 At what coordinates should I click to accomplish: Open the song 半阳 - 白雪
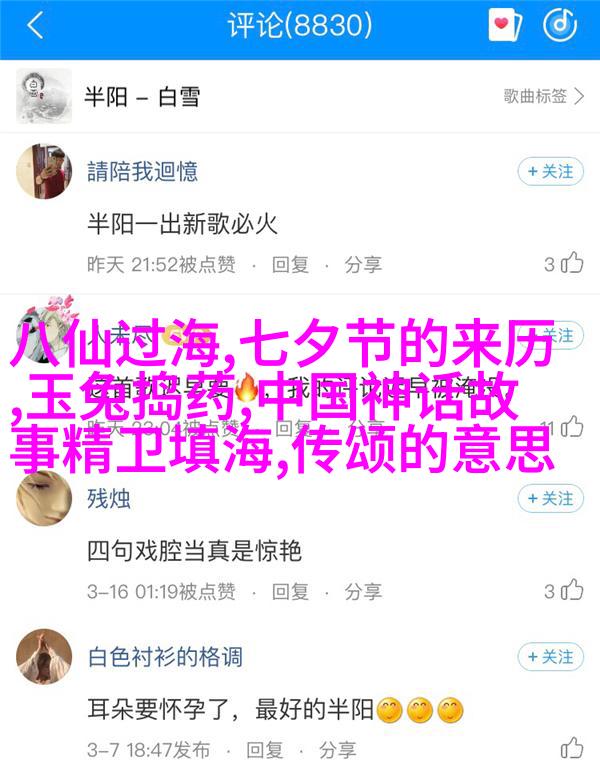tap(141, 97)
